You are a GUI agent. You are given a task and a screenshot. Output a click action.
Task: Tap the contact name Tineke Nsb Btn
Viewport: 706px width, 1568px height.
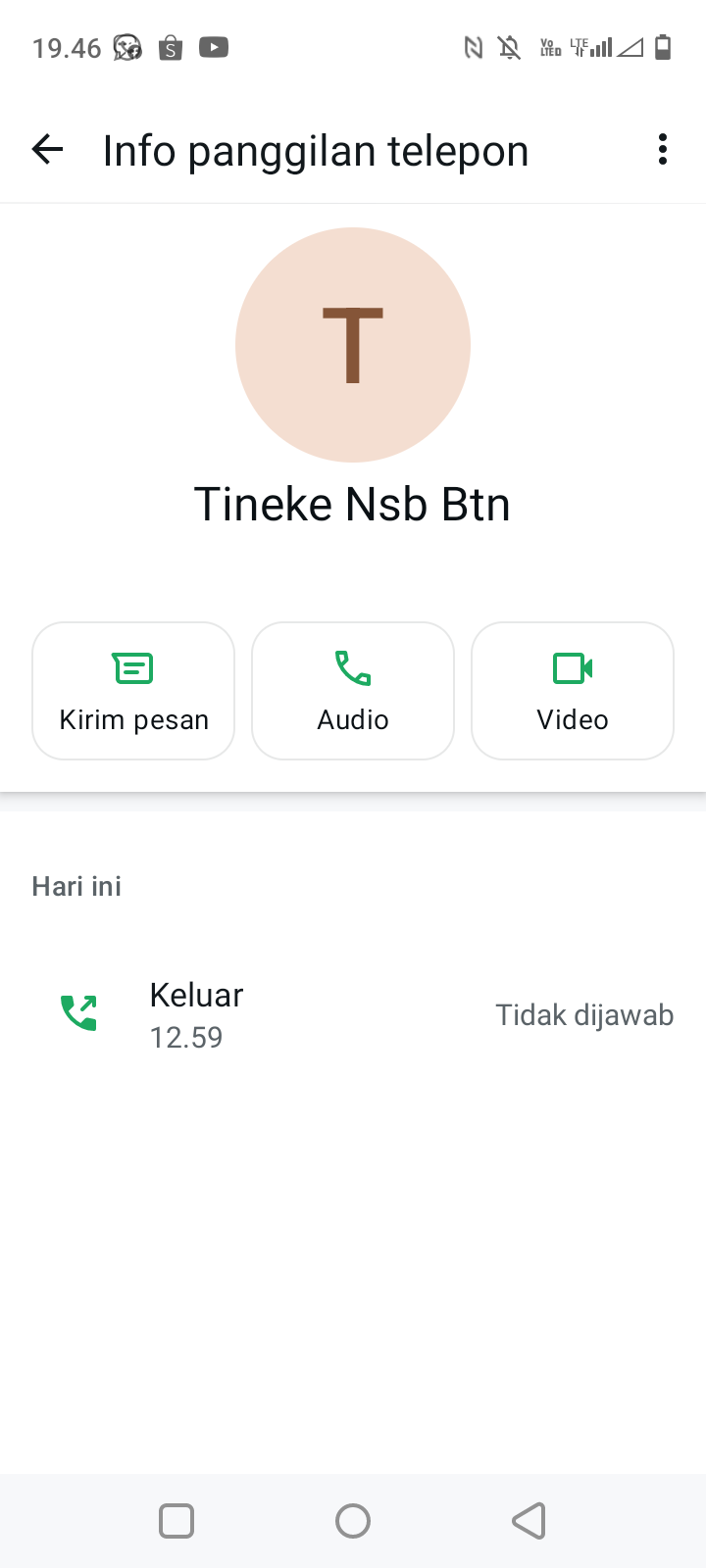tap(353, 504)
